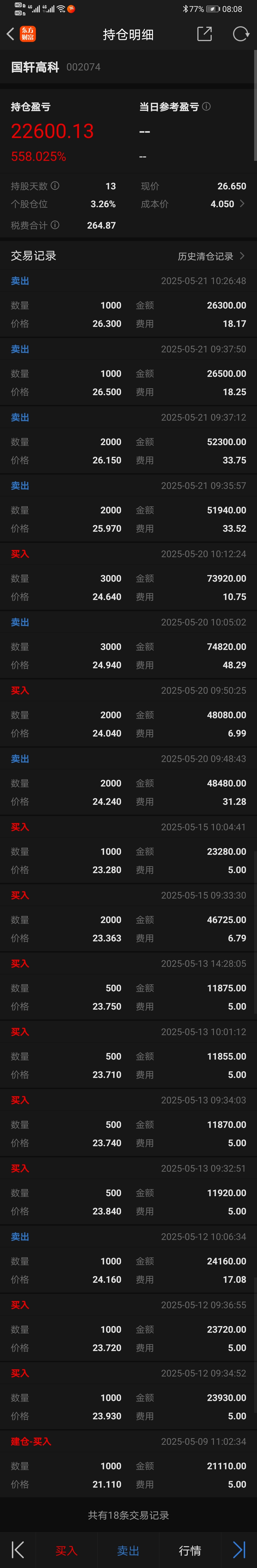Show info for 持股天数
Image resolution: width=257 pixels, height=1568 pixels.
[x=55, y=186]
